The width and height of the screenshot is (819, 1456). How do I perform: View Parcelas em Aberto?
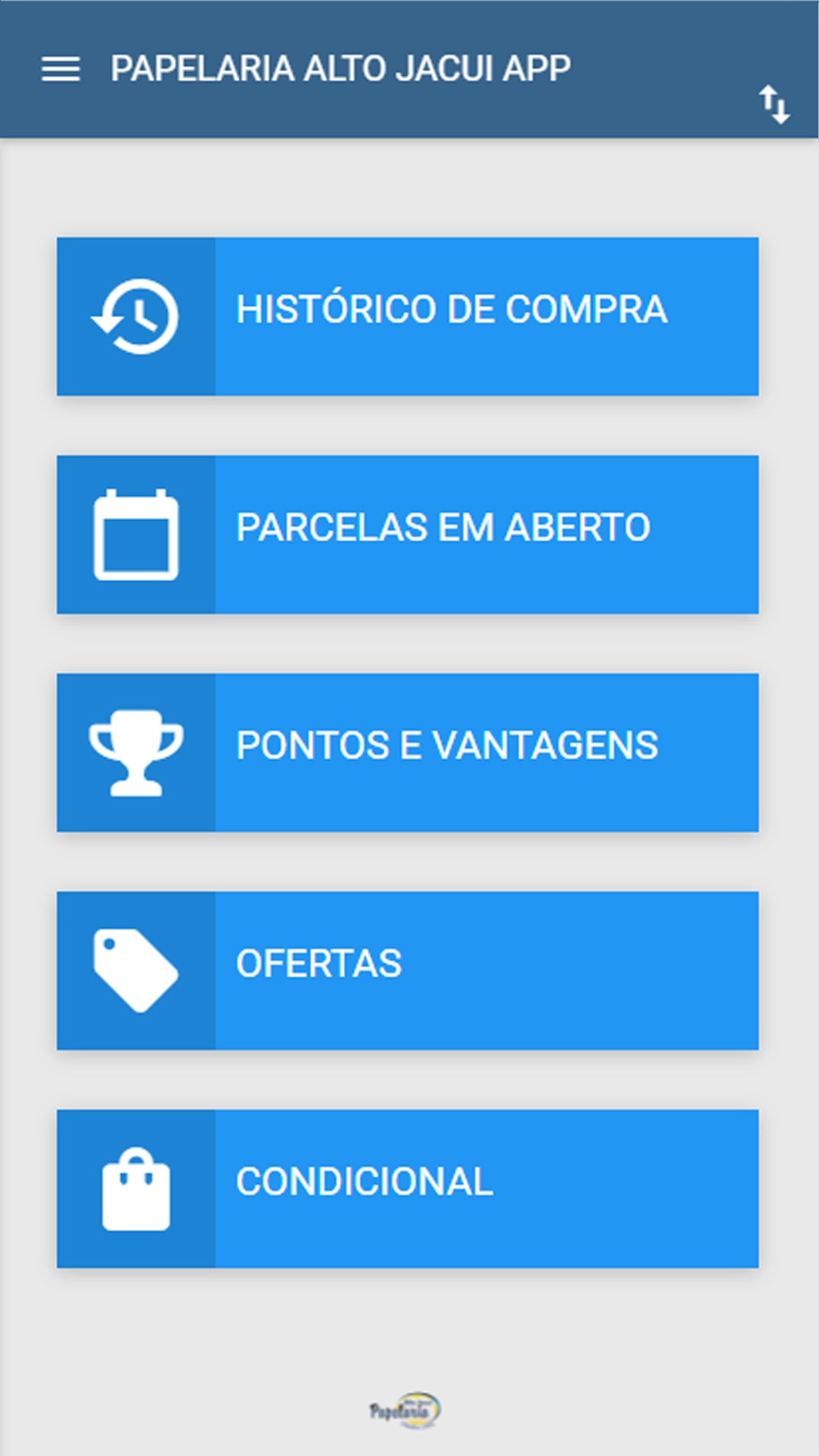point(407,534)
